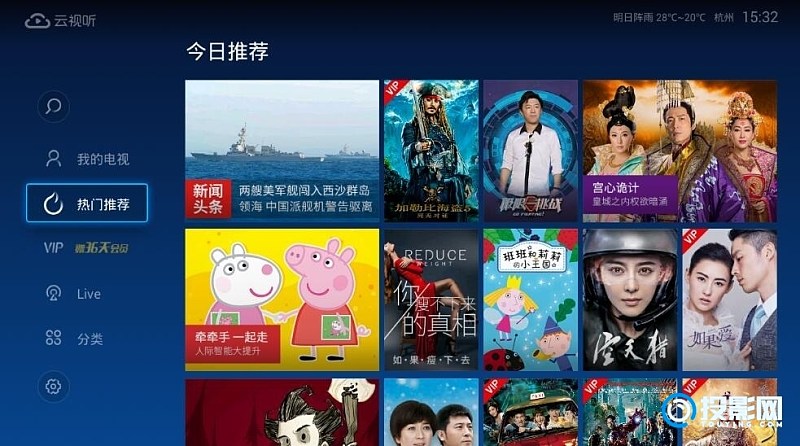Select the 热门推荐 menu item
The image size is (800, 446).
click(x=87, y=204)
